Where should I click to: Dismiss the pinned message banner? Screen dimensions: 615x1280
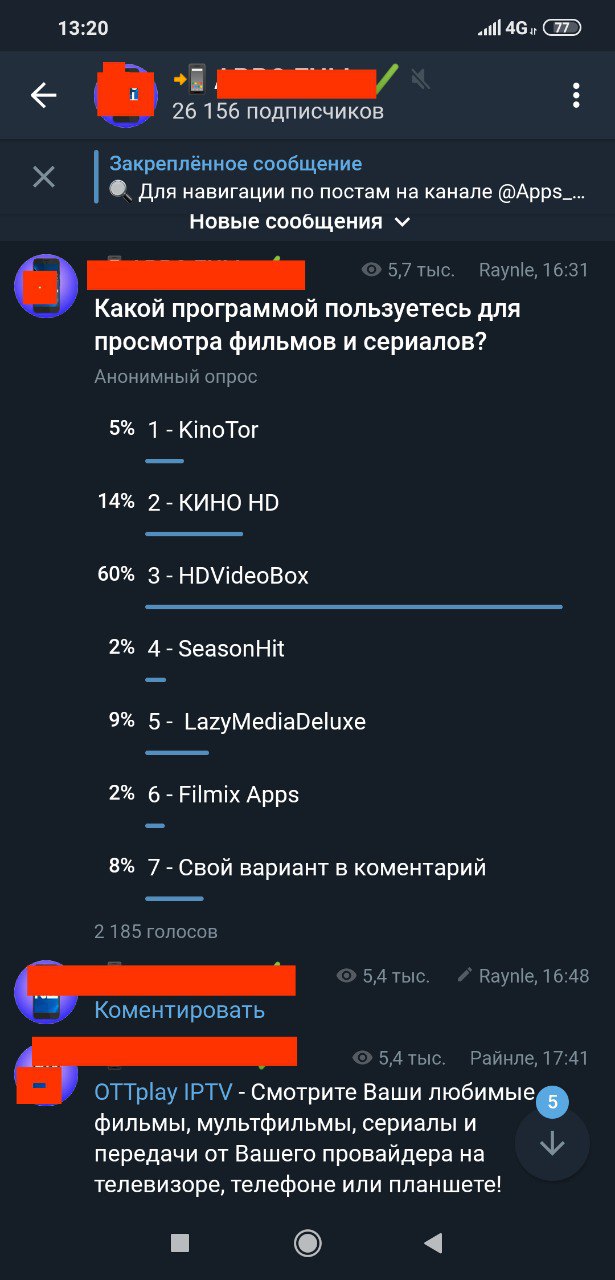tap(44, 177)
